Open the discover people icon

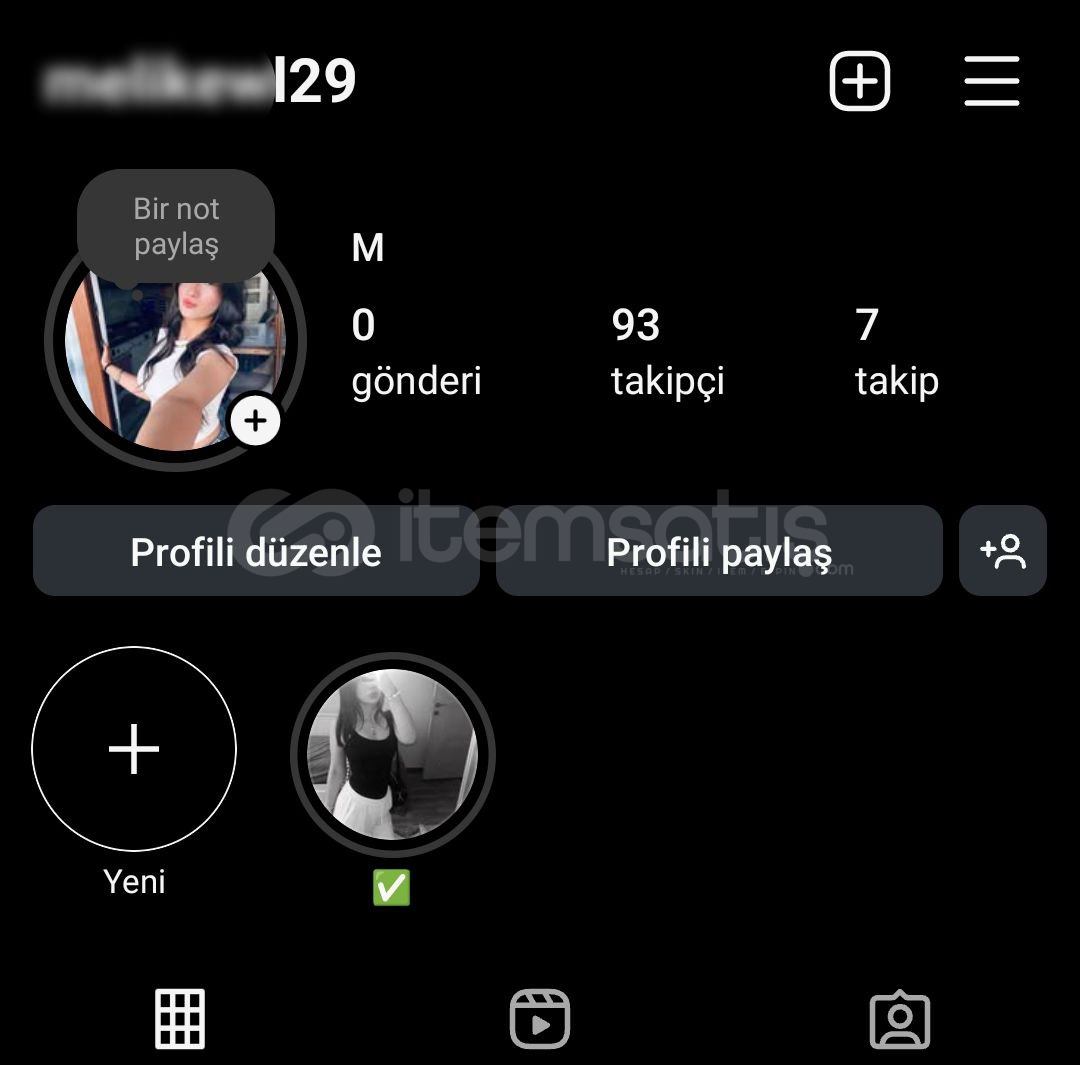pyautogui.click(x=1002, y=551)
